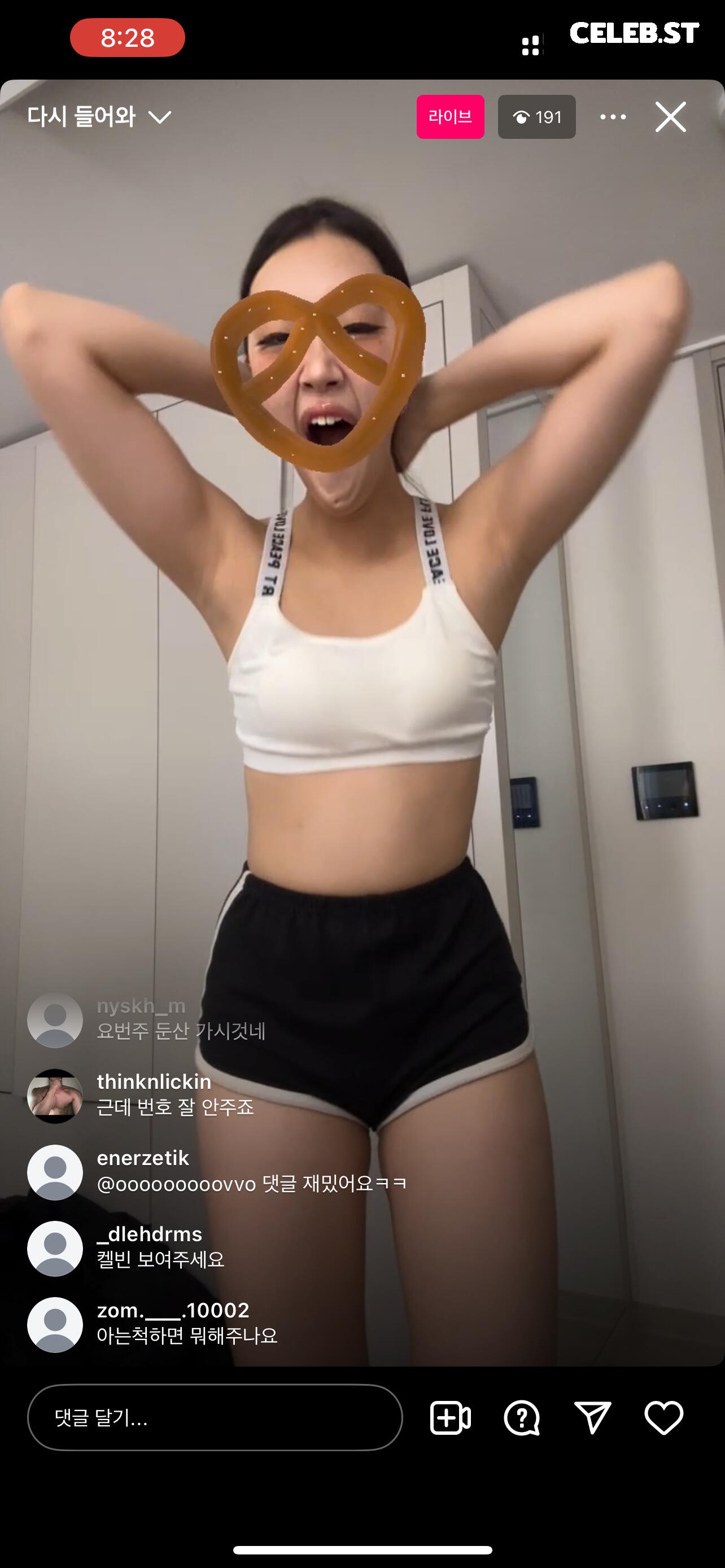
Task: Open the three-dot more options menu
Action: [x=613, y=117]
